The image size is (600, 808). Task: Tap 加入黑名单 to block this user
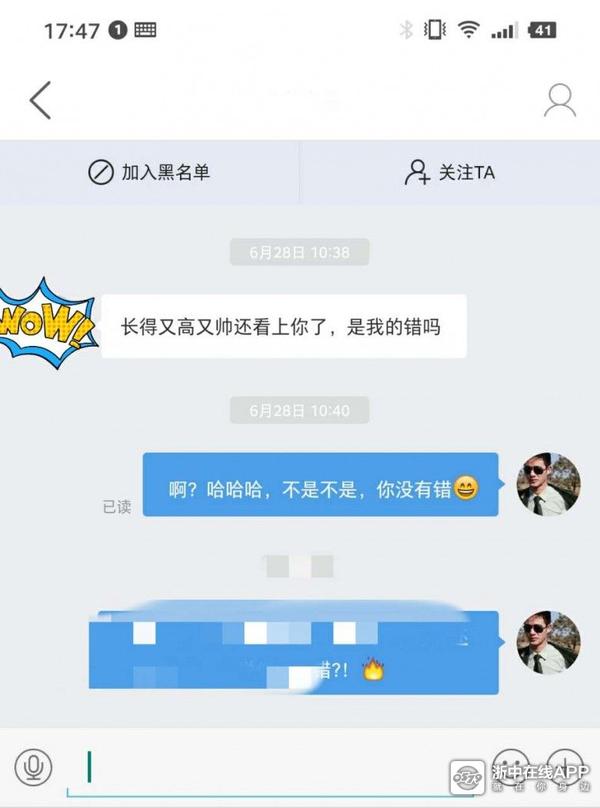point(150,172)
